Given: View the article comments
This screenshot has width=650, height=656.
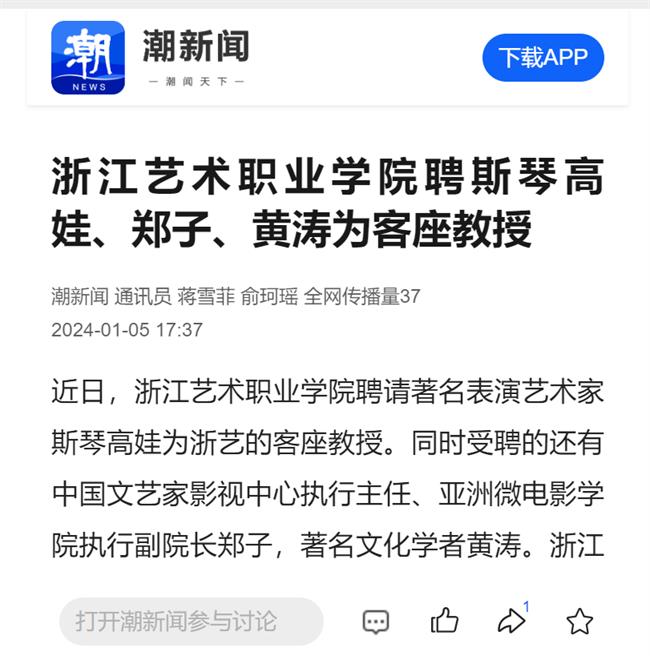Looking at the screenshot, I should pyautogui.click(x=376, y=622).
